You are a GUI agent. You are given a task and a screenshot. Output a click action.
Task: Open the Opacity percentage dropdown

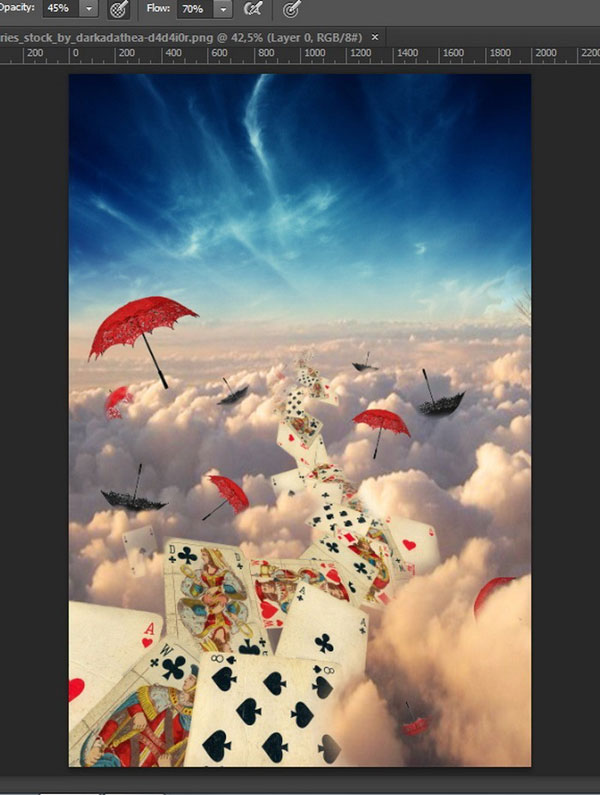point(88,9)
